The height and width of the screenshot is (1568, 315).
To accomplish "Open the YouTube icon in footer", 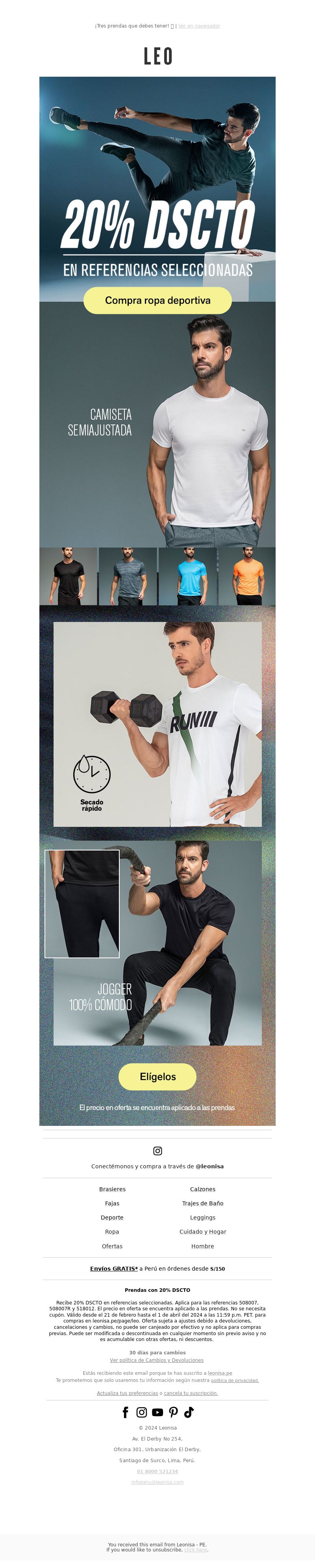I will pos(157,1412).
